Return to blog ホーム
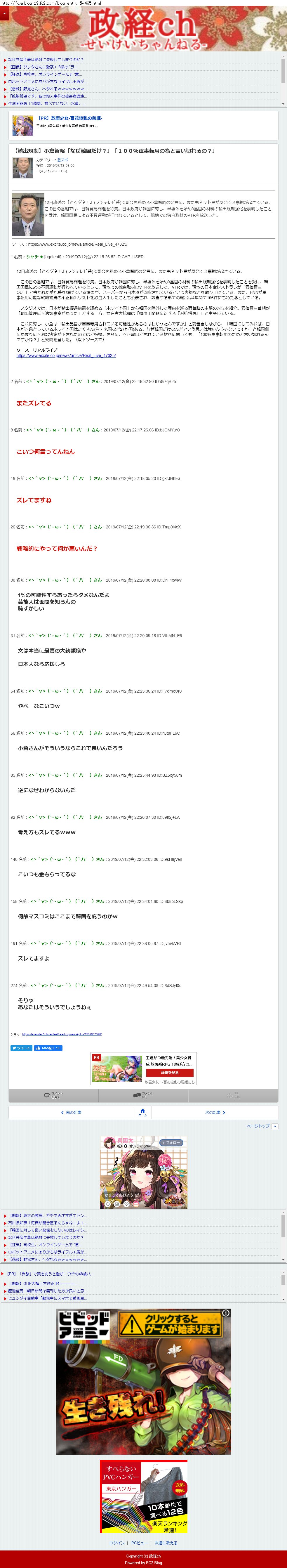287x1568 pixels. (143, 1112)
